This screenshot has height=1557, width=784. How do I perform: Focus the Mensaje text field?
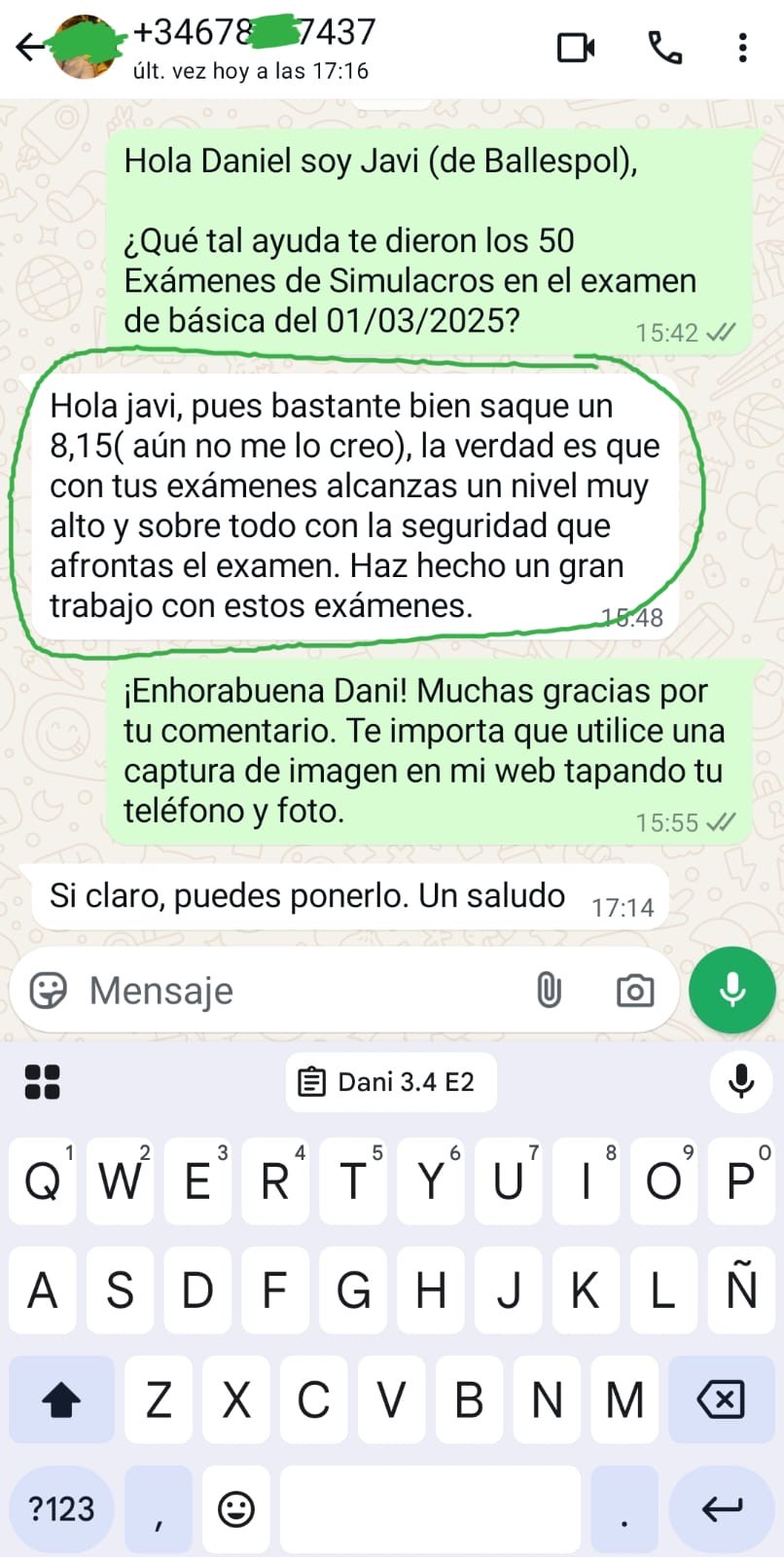click(x=292, y=991)
